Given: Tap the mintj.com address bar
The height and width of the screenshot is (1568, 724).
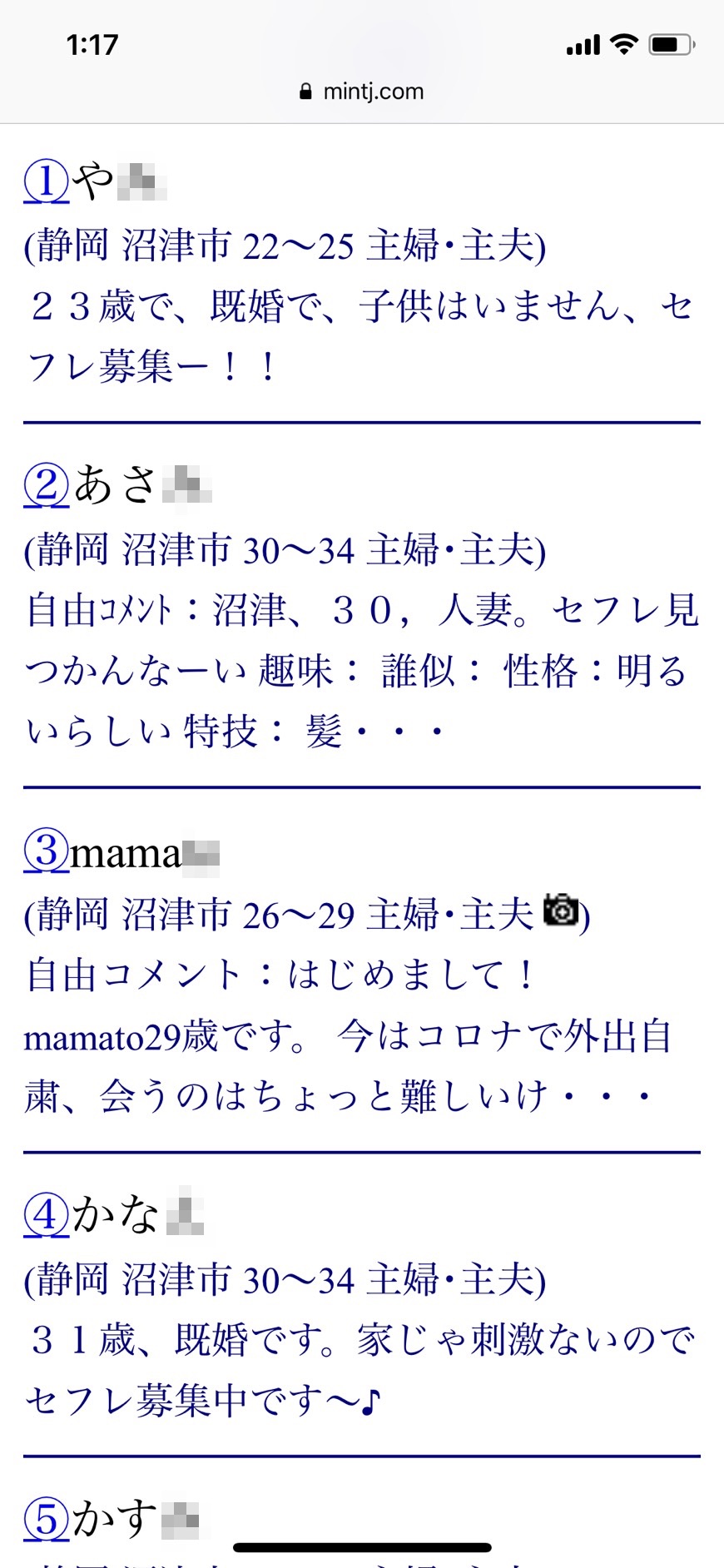Looking at the screenshot, I should [x=362, y=92].
